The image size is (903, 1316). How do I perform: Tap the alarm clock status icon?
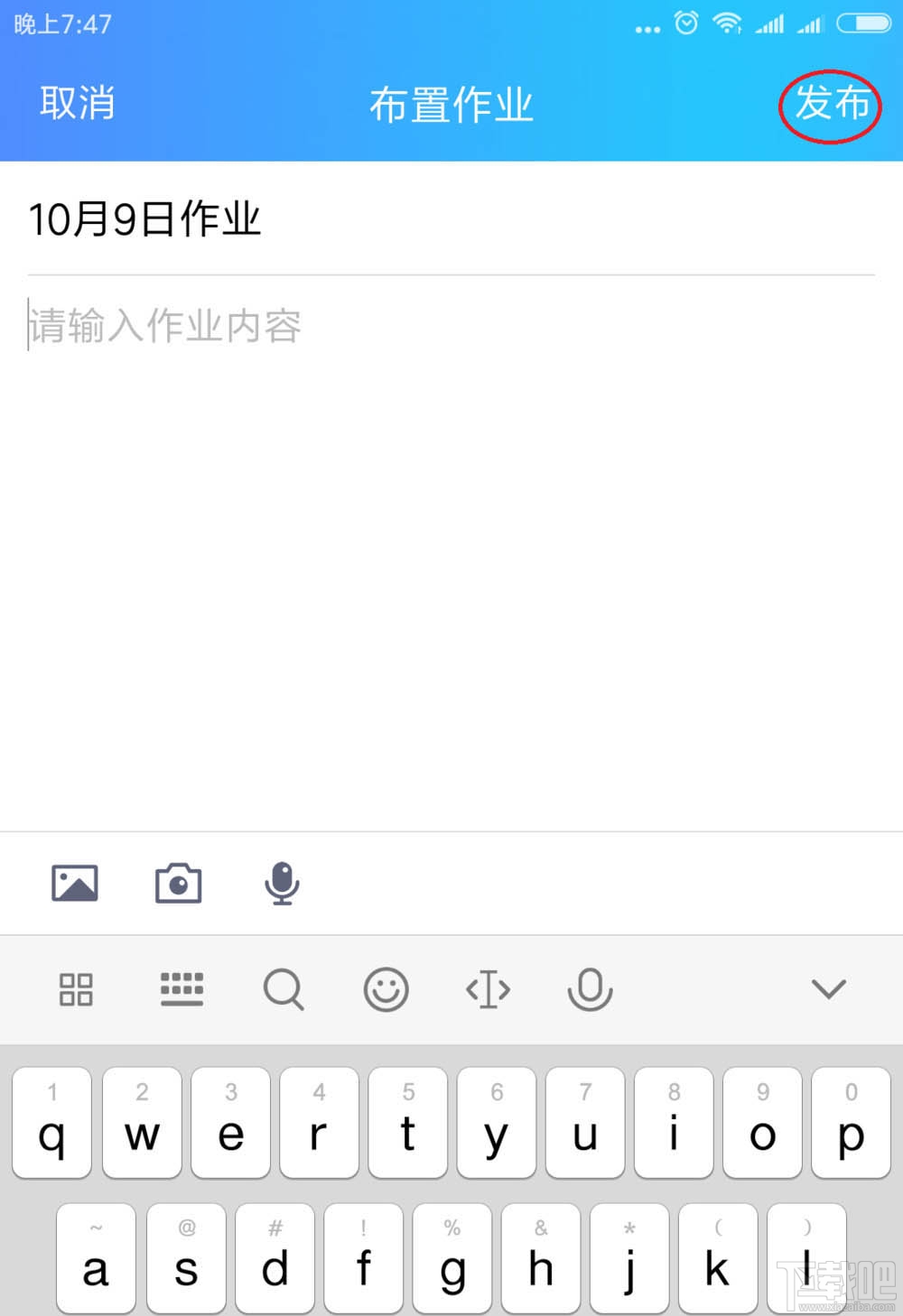(x=686, y=23)
